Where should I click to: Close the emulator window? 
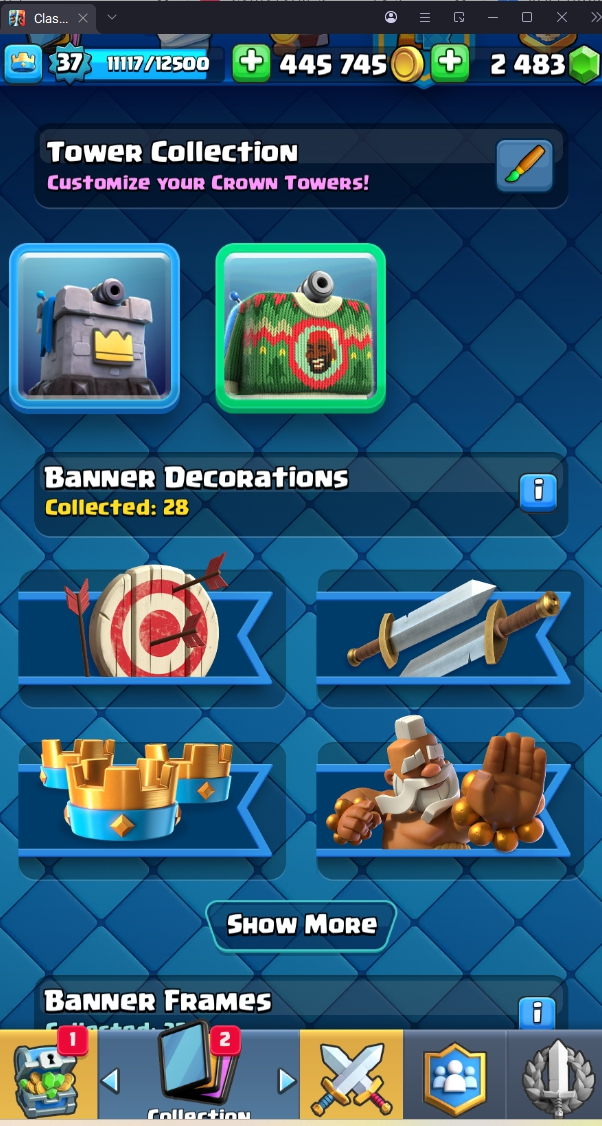pyautogui.click(x=563, y=17)
